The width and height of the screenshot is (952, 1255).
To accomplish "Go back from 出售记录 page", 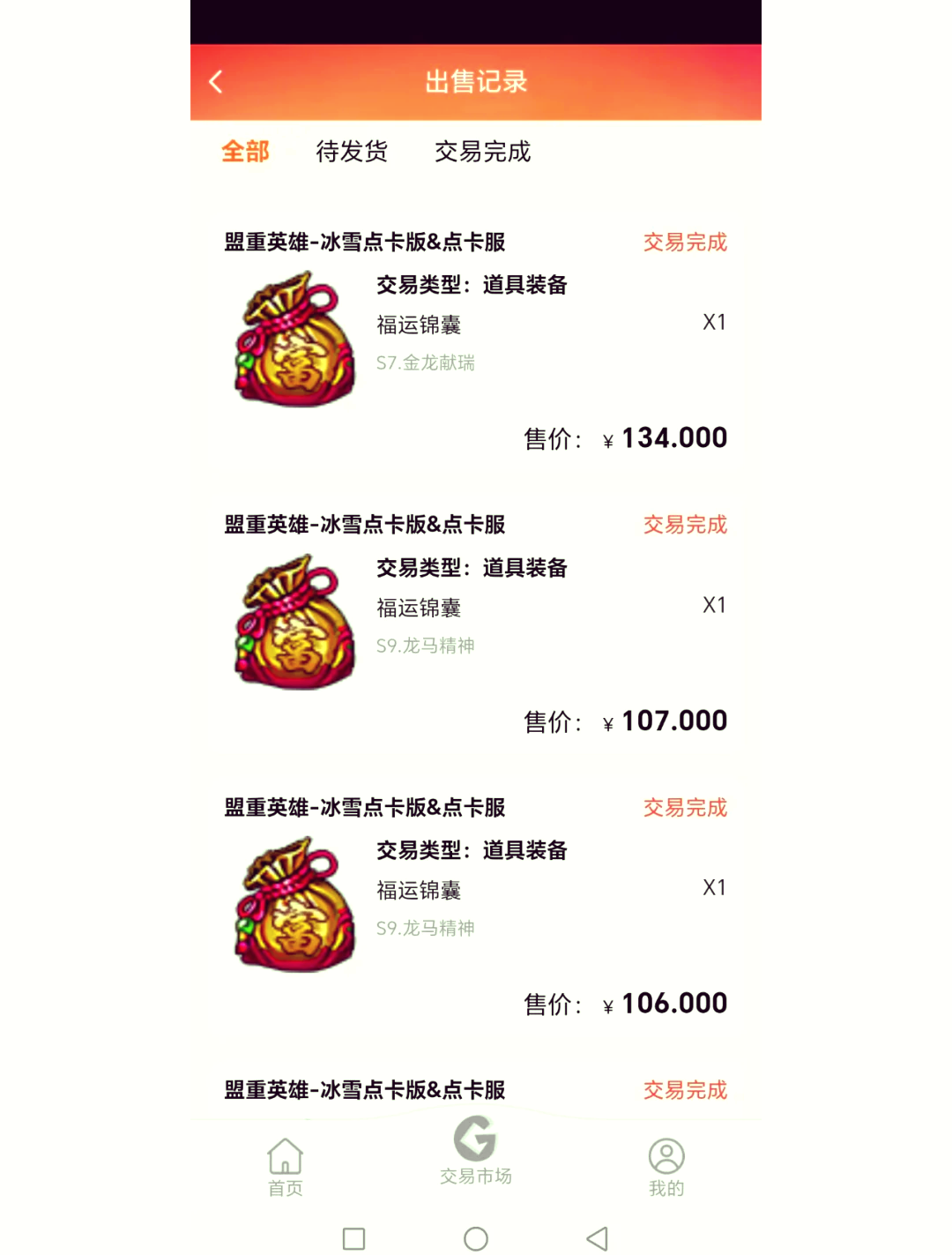I will (x=216, y=82).
